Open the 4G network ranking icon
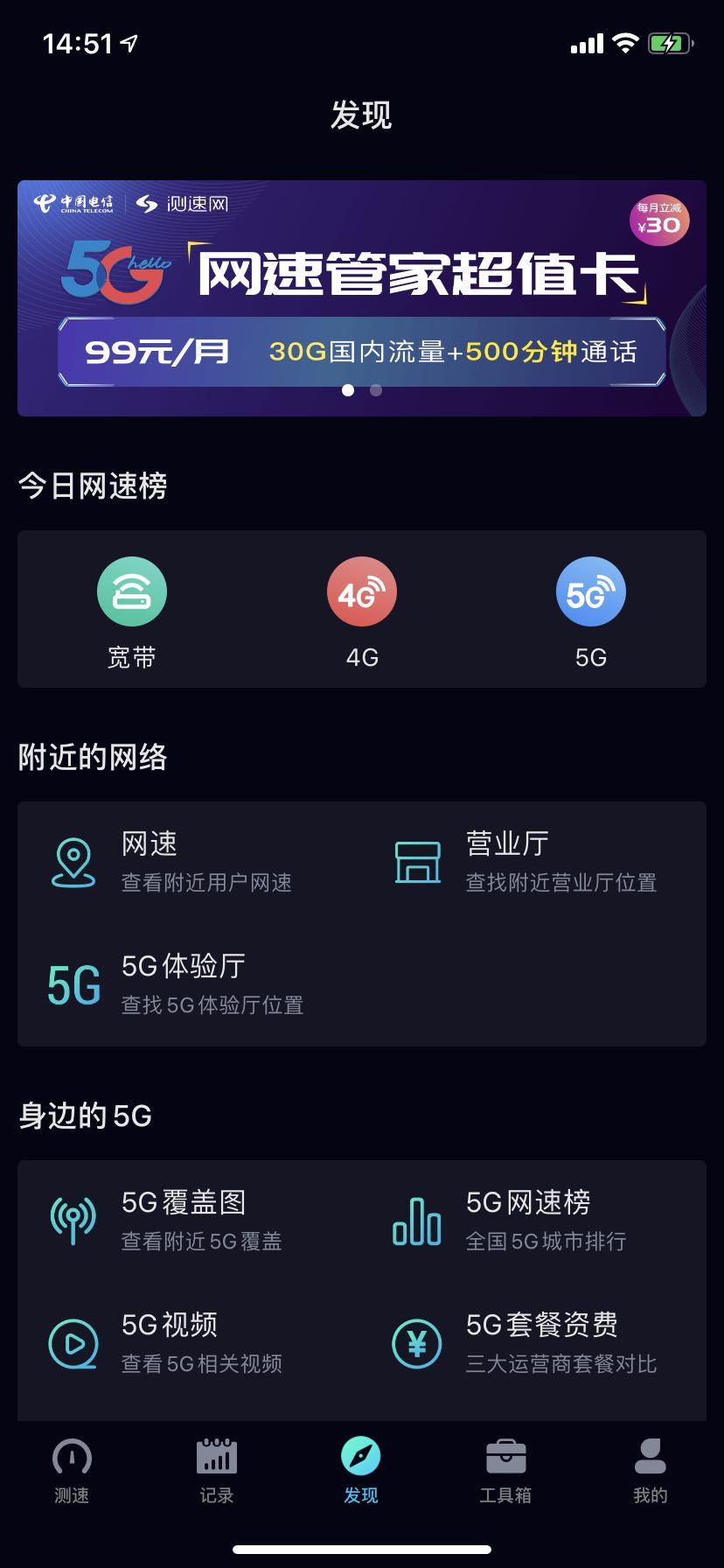The image size is (724, 1568). coord(361,591)
